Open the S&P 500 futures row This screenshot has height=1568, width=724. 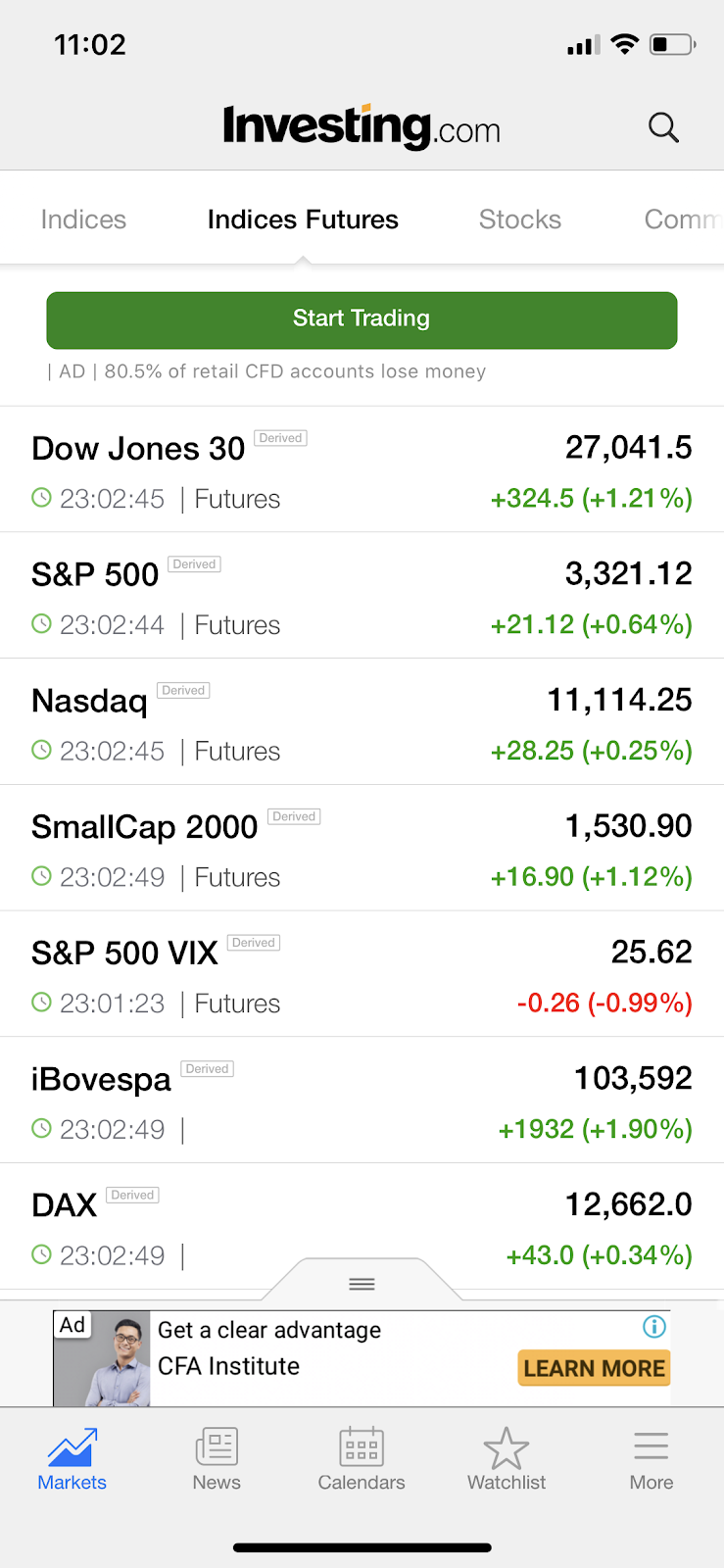click(x=362, y=596)
